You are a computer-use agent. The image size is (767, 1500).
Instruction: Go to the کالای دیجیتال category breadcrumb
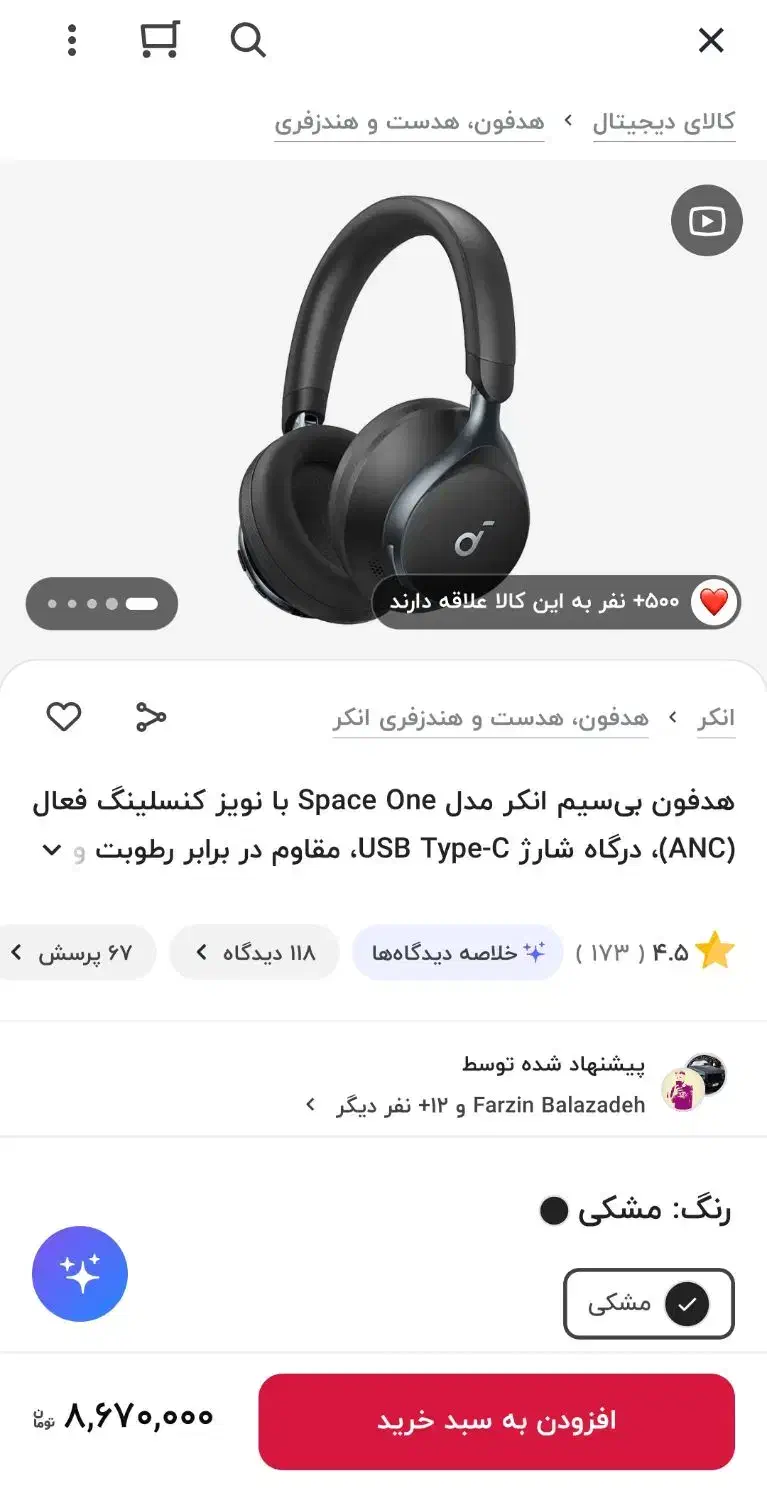pyautogui.click(x=664, y=120)
